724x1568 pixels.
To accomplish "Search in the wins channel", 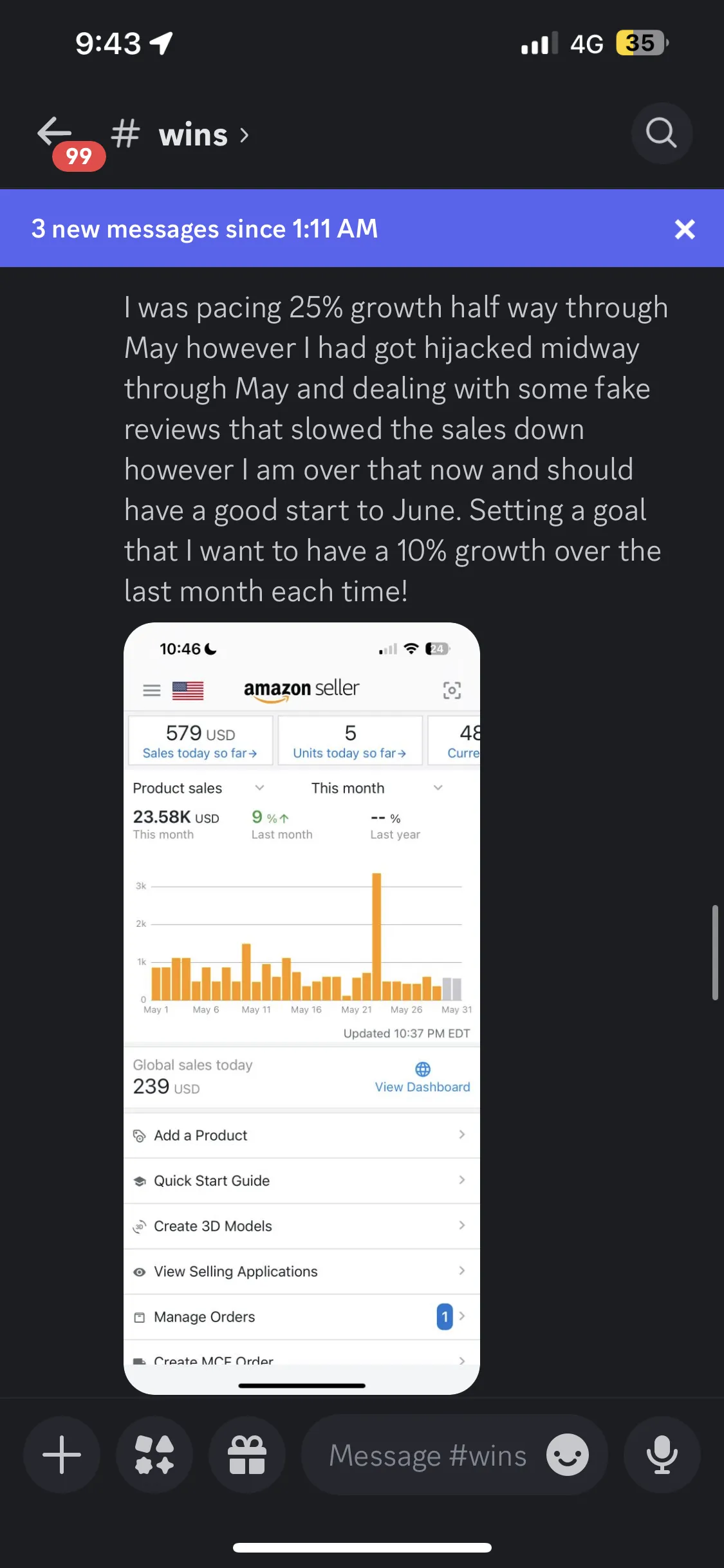I will (661, 133).
